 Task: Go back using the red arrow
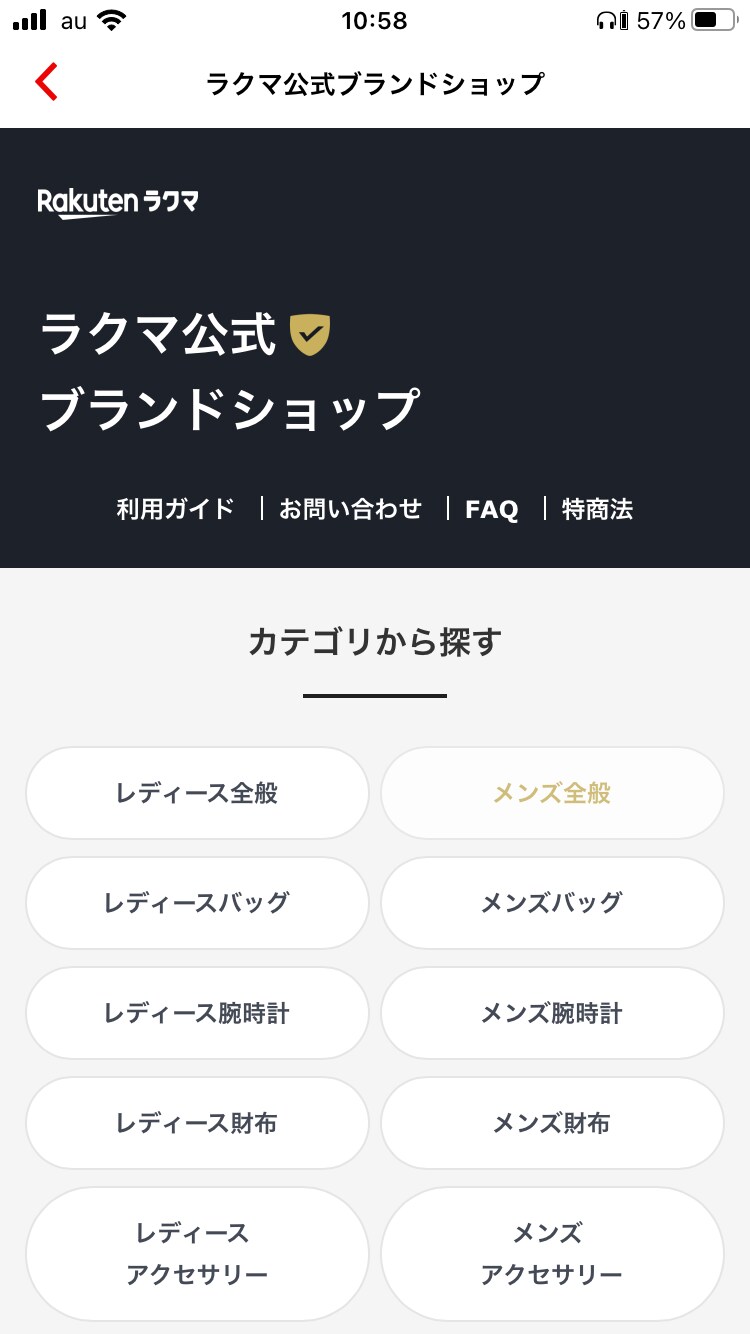point(46,82)
